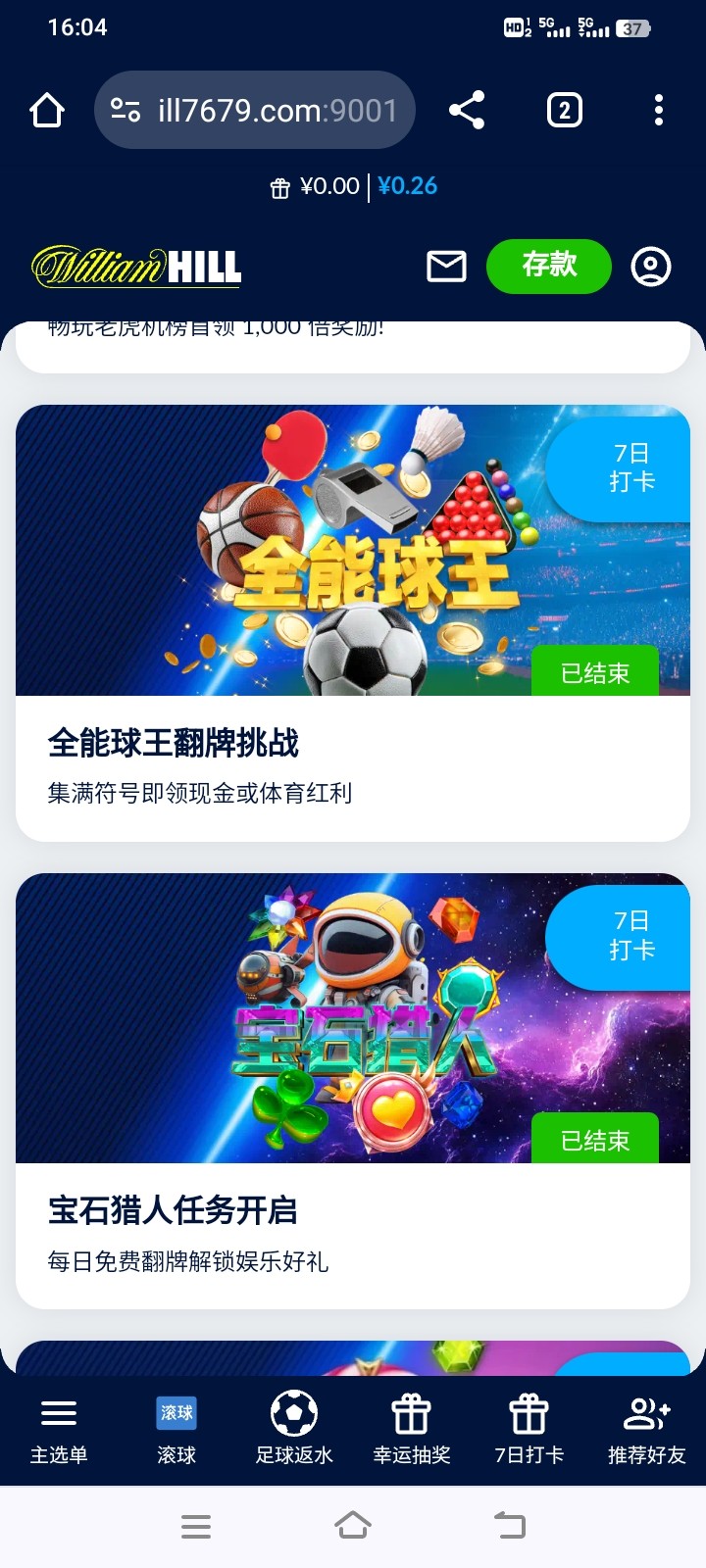
Task: Tap the gift balance ¥0.00 display
Action: point(316,186)
